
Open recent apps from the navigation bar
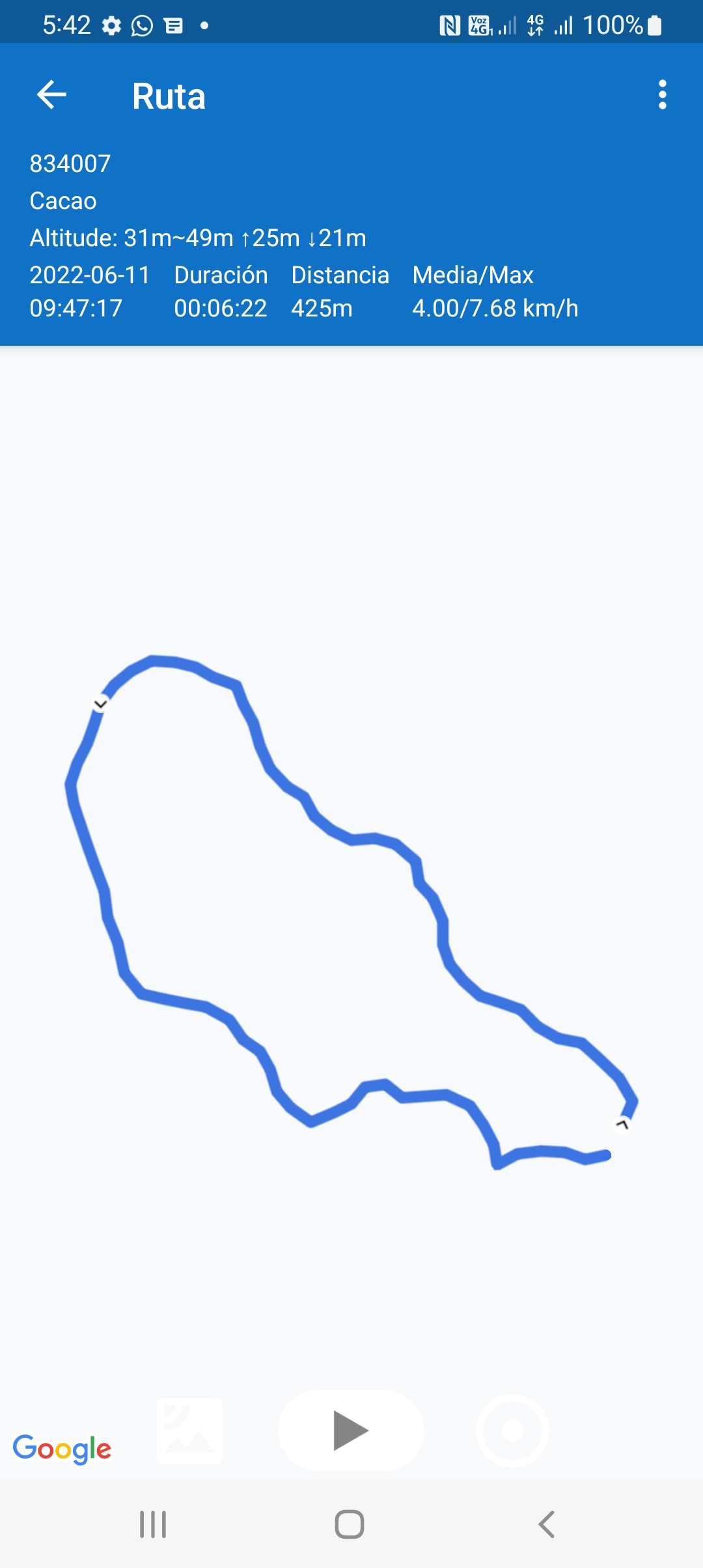[x=153, y=1524]
